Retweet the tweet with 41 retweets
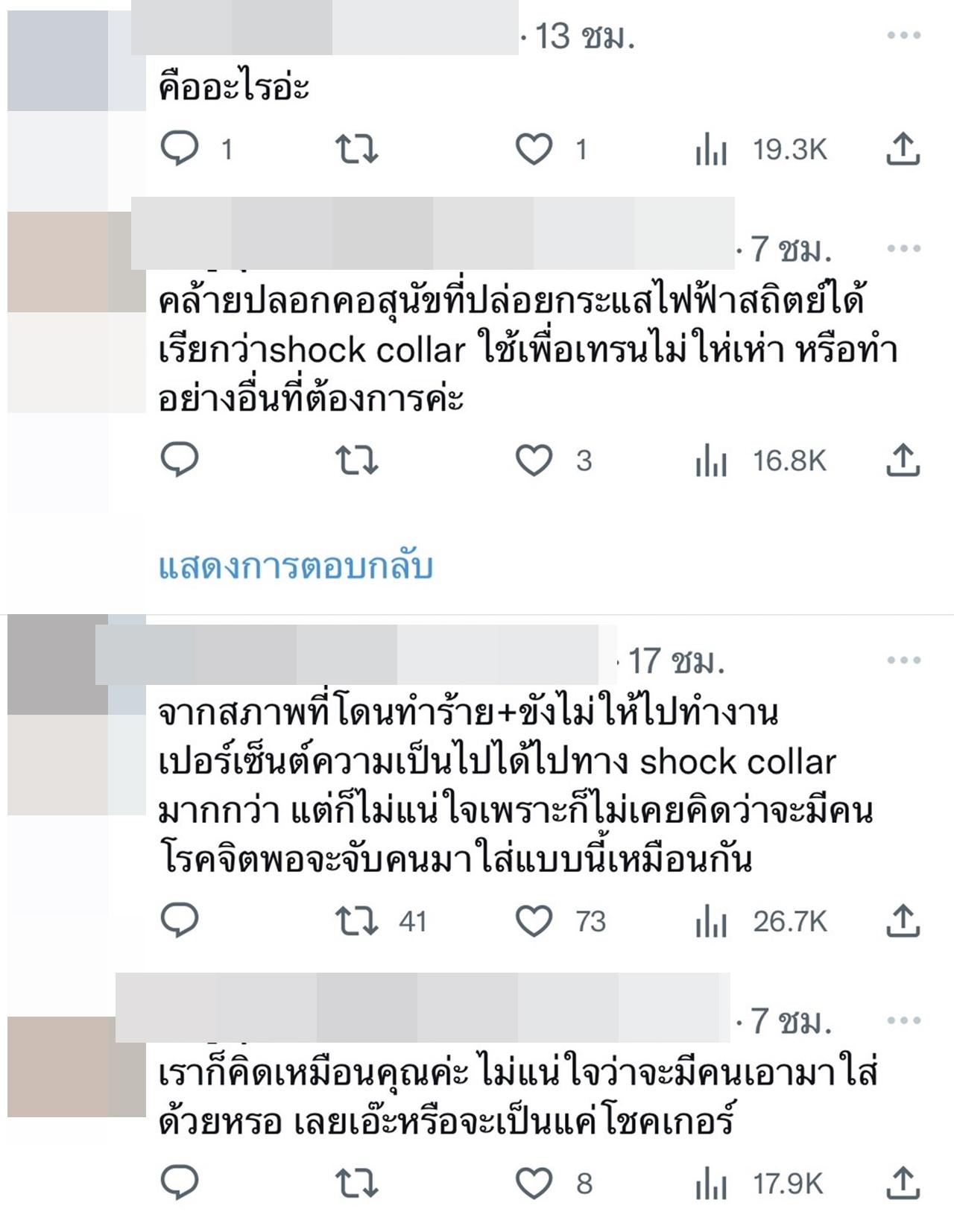954x1232 pixels. coord(356,921)
